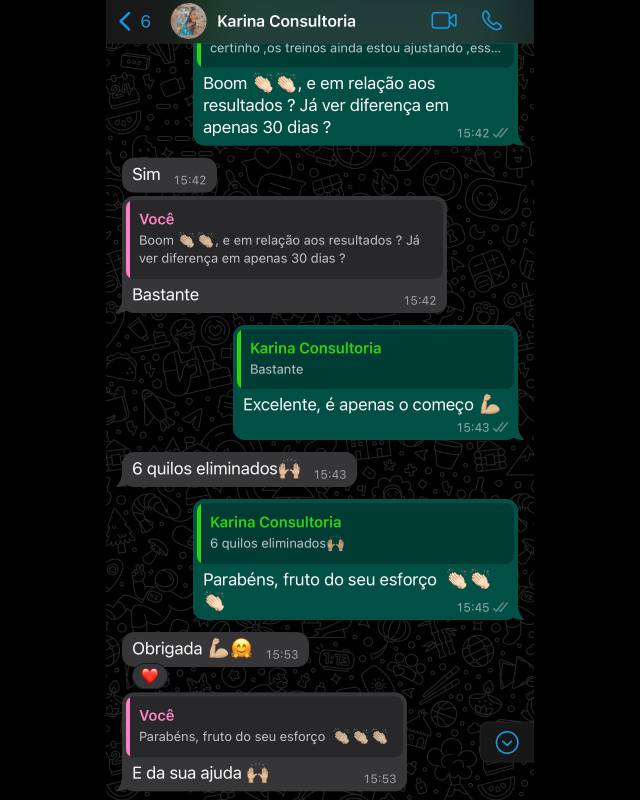The height and width of the screenshot is (800, 640).
Task: Jump to quoted 'Bastante' message
Action: pyautogui.click(x=376, y=359)
